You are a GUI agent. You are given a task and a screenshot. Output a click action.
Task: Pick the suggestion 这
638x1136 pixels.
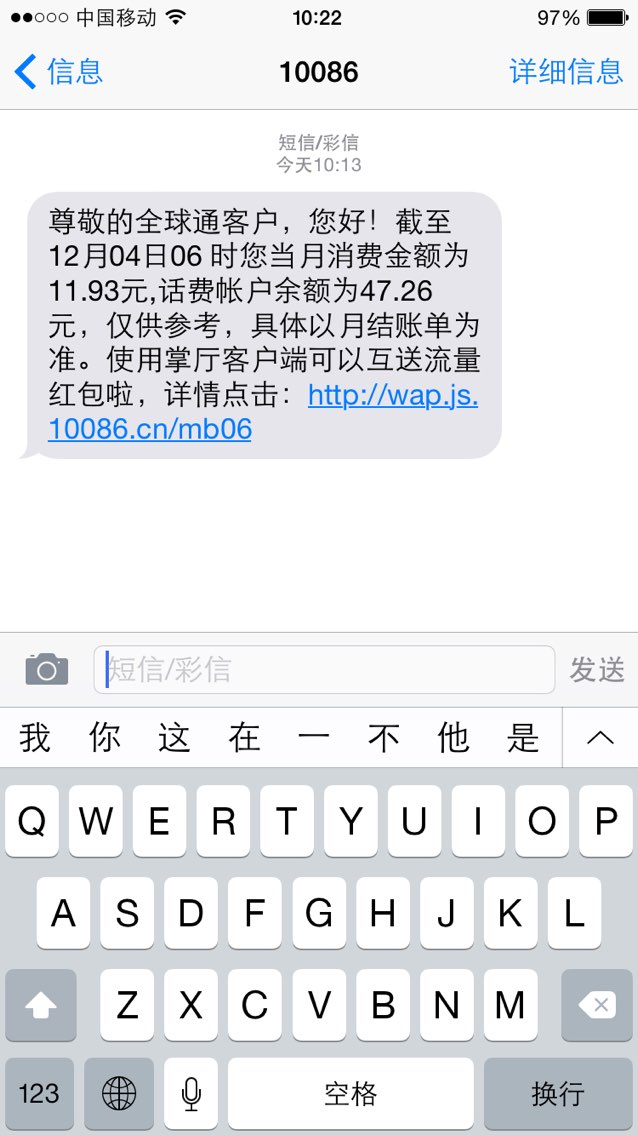coord(175,738)
